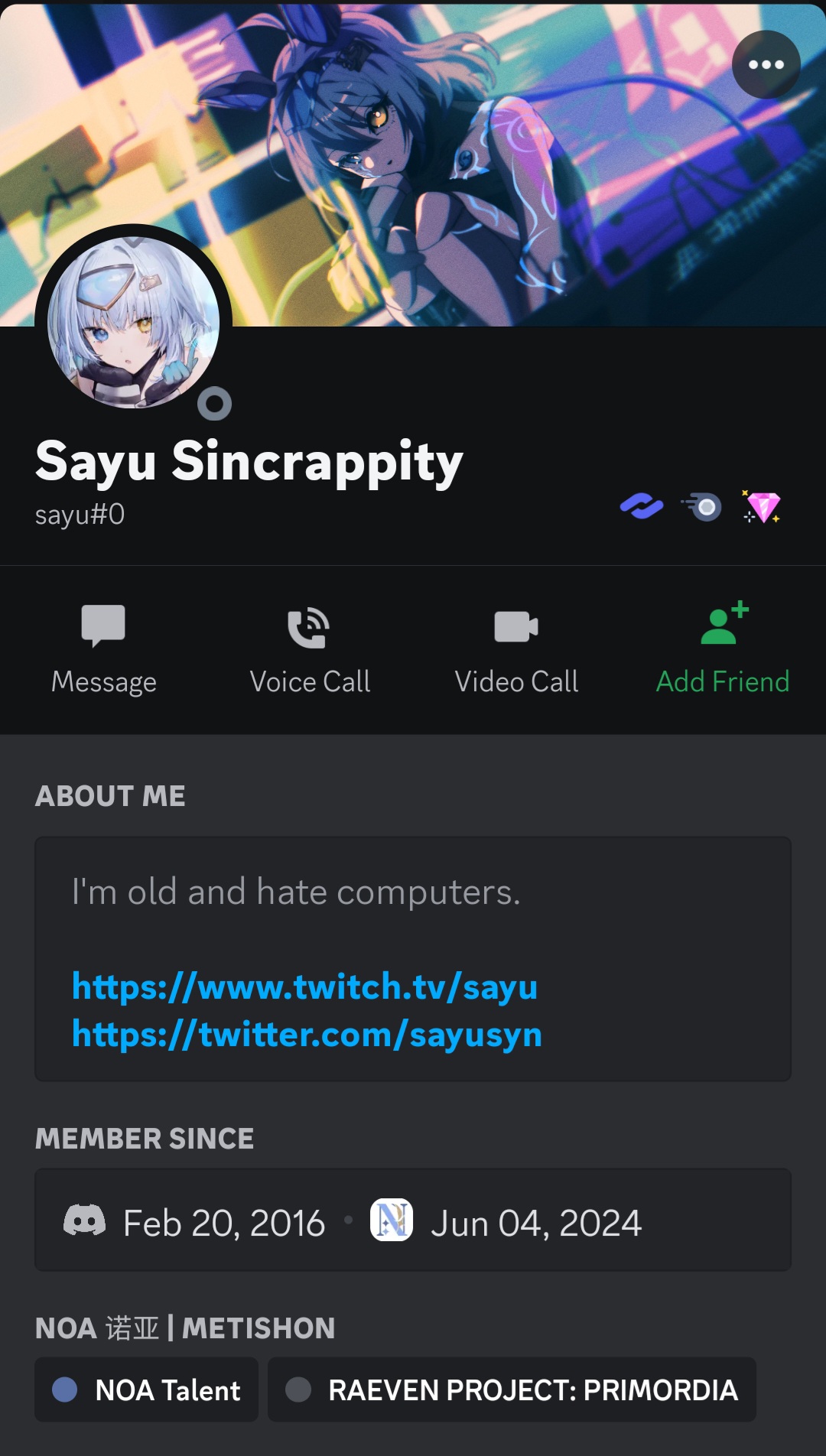826x1456 pixels.
Task: Start a Video Call
Action: (516, 649)
